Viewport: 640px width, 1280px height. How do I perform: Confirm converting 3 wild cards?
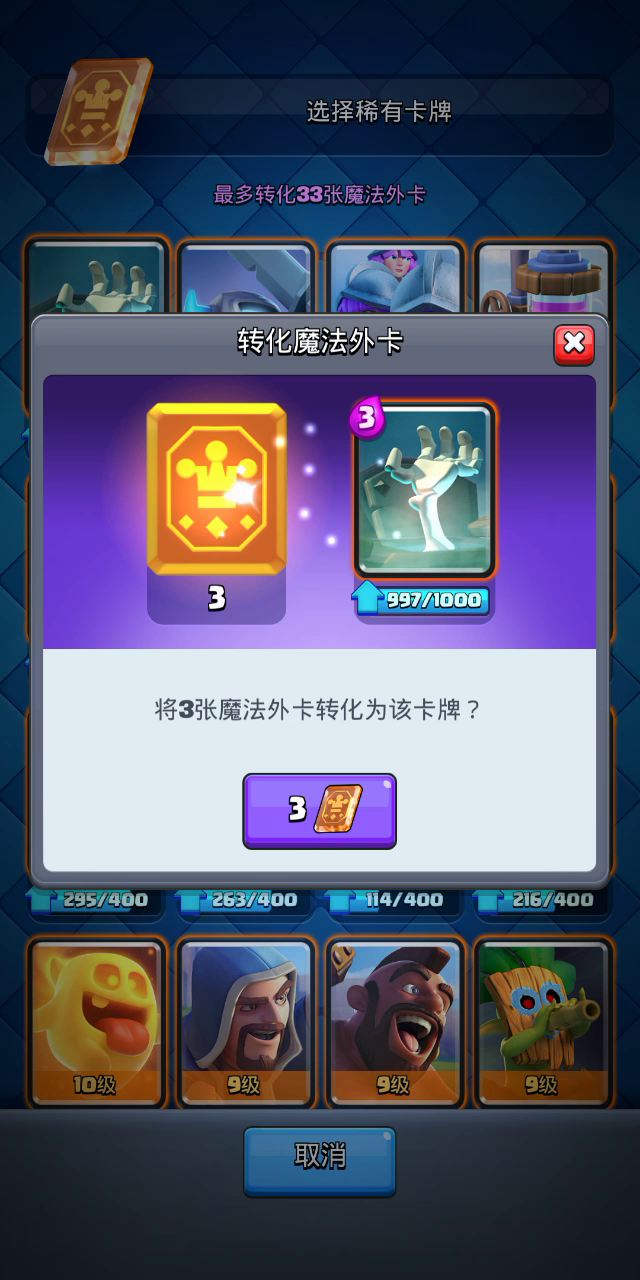(x=320, y=811)
